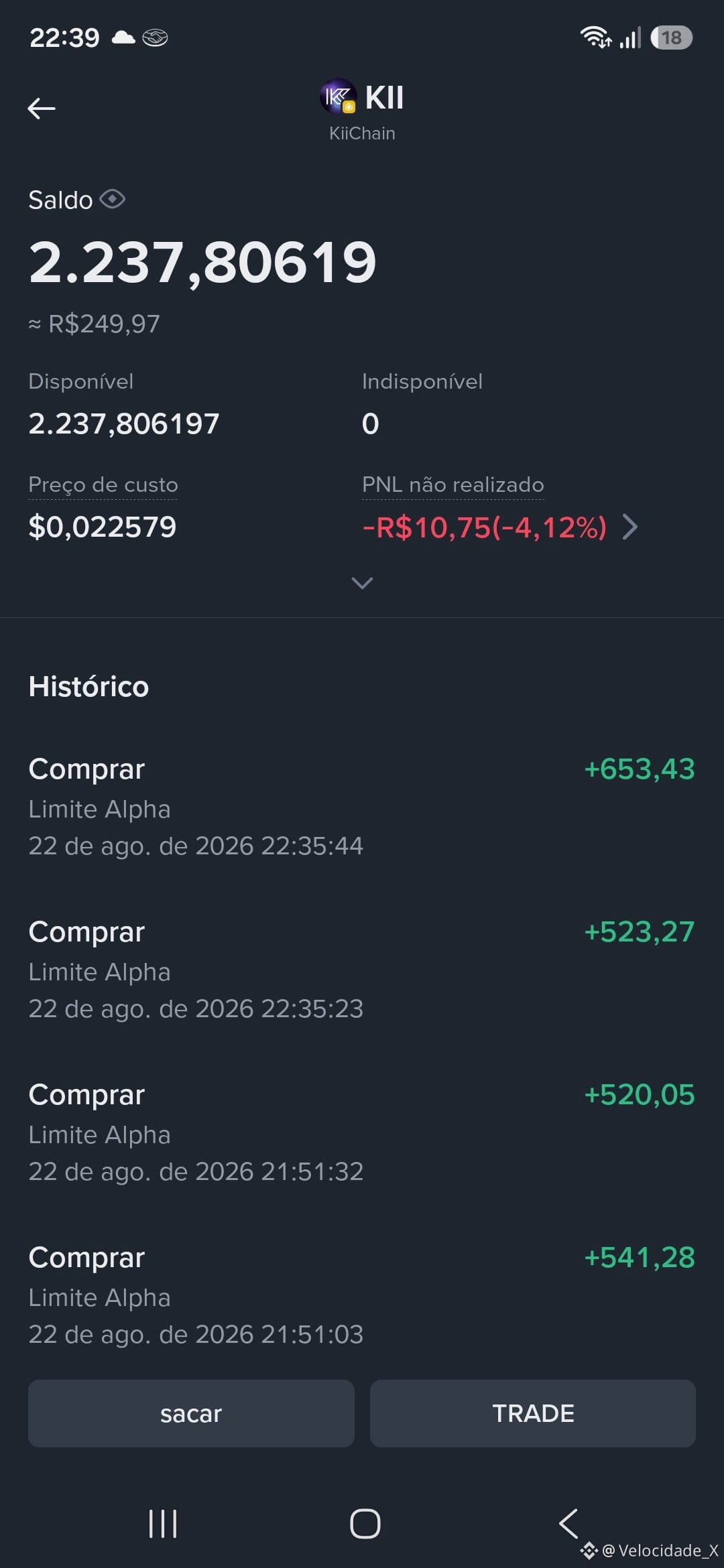The height and width of the screenshot is (1568, 724).
Task: Open the Comprar entry of +520,05
Action: [362, 1132]
